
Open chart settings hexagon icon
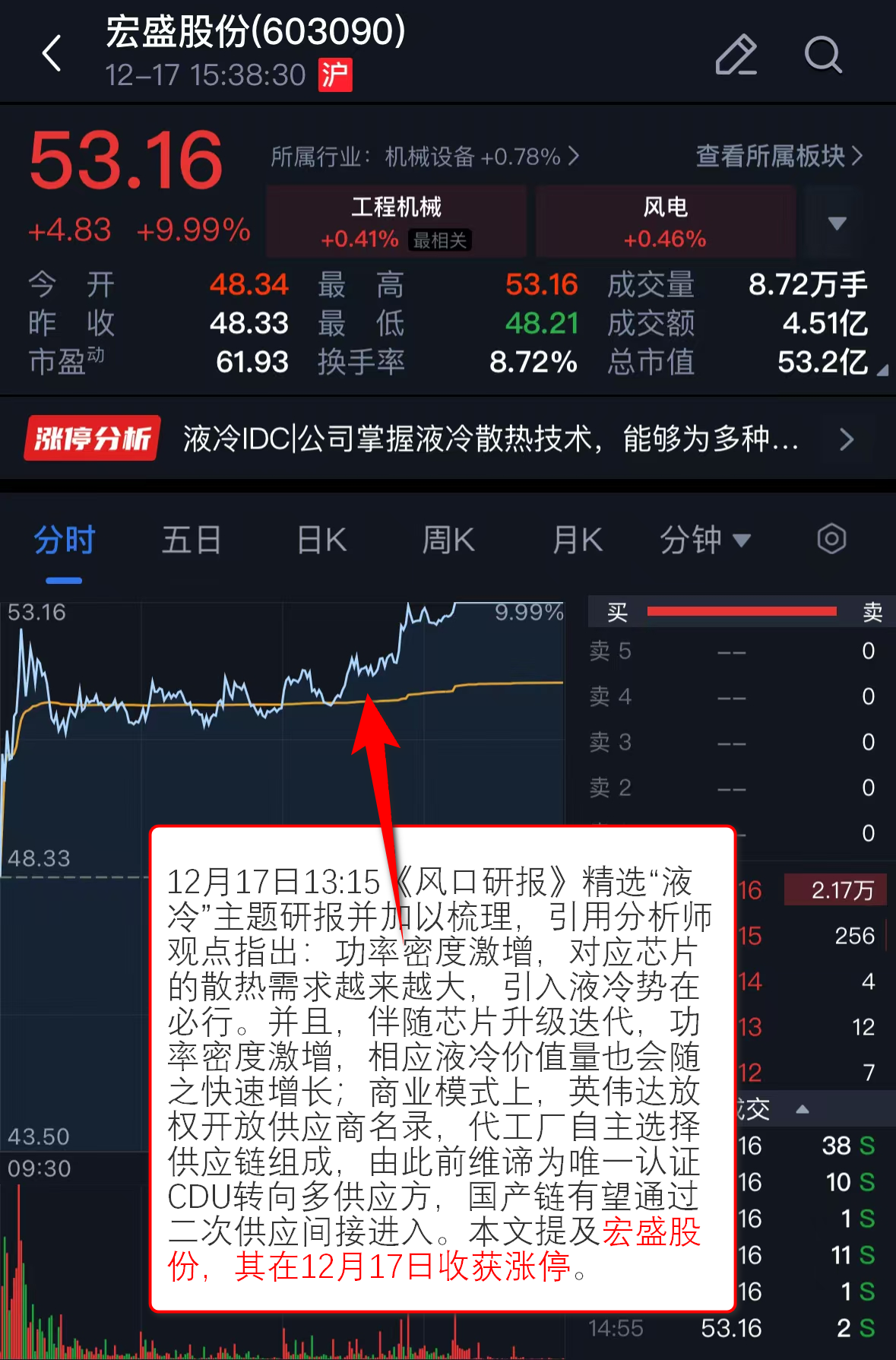(x=831, y=540)
